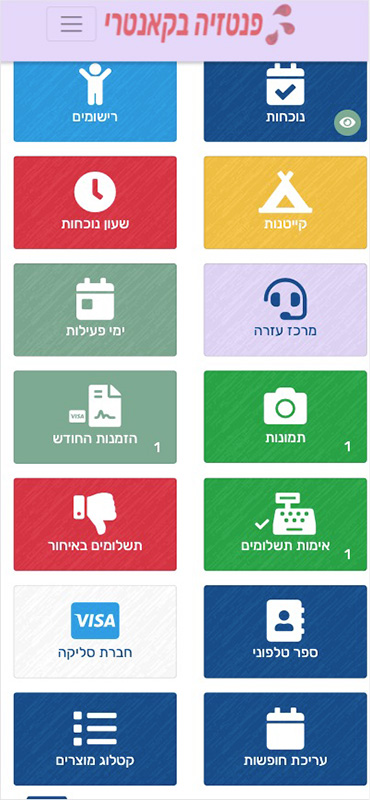Viewport: 370px width, 800px height.
Task: Tap the eye icon on נוכחות tile
Action: [347, 122]
